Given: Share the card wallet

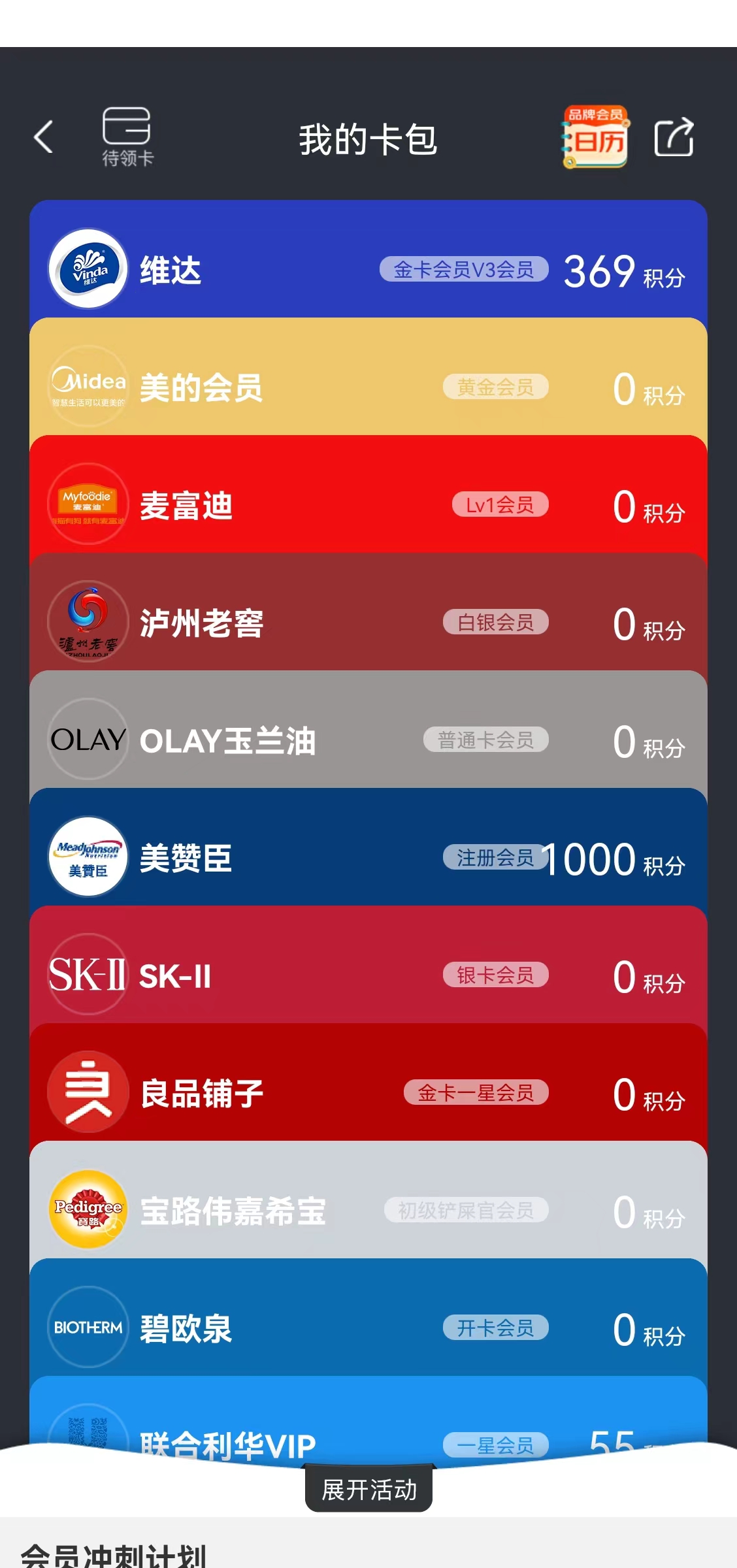Looking at the screenshot, I should point(674,137).
